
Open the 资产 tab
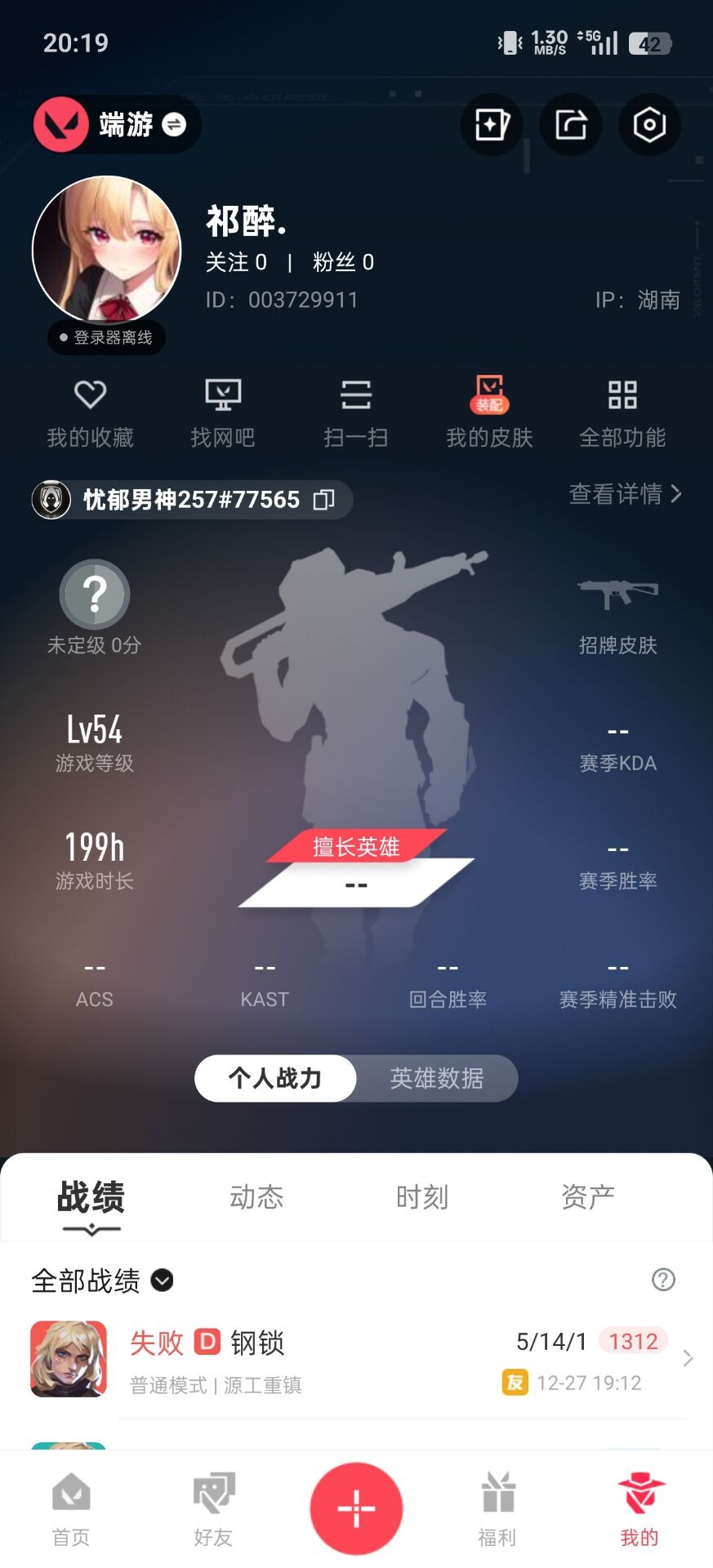[x=586, y=1196]
